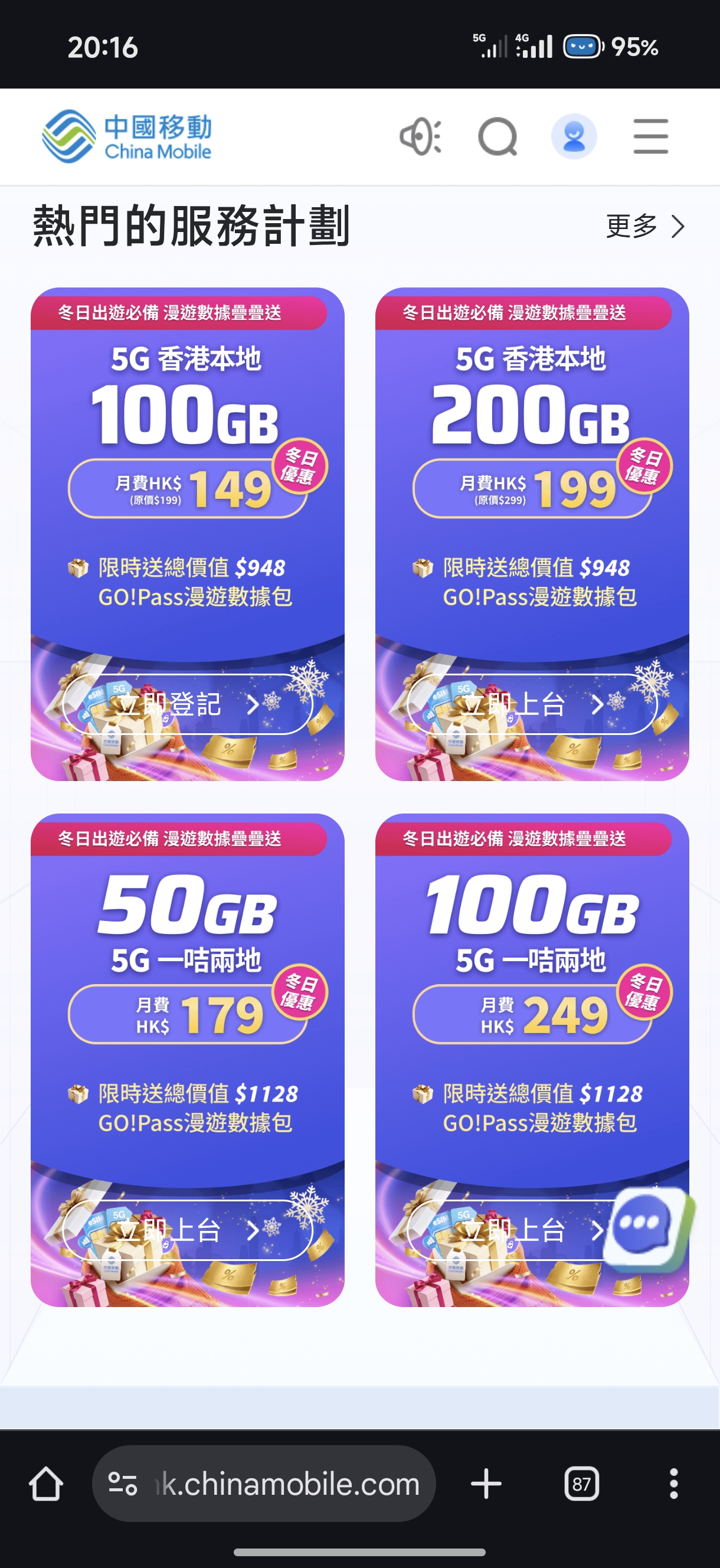Tap 立即登記 on the 100GB $149 plan
The height and width of the screenshot is (1568, 720).
(188, 704)
